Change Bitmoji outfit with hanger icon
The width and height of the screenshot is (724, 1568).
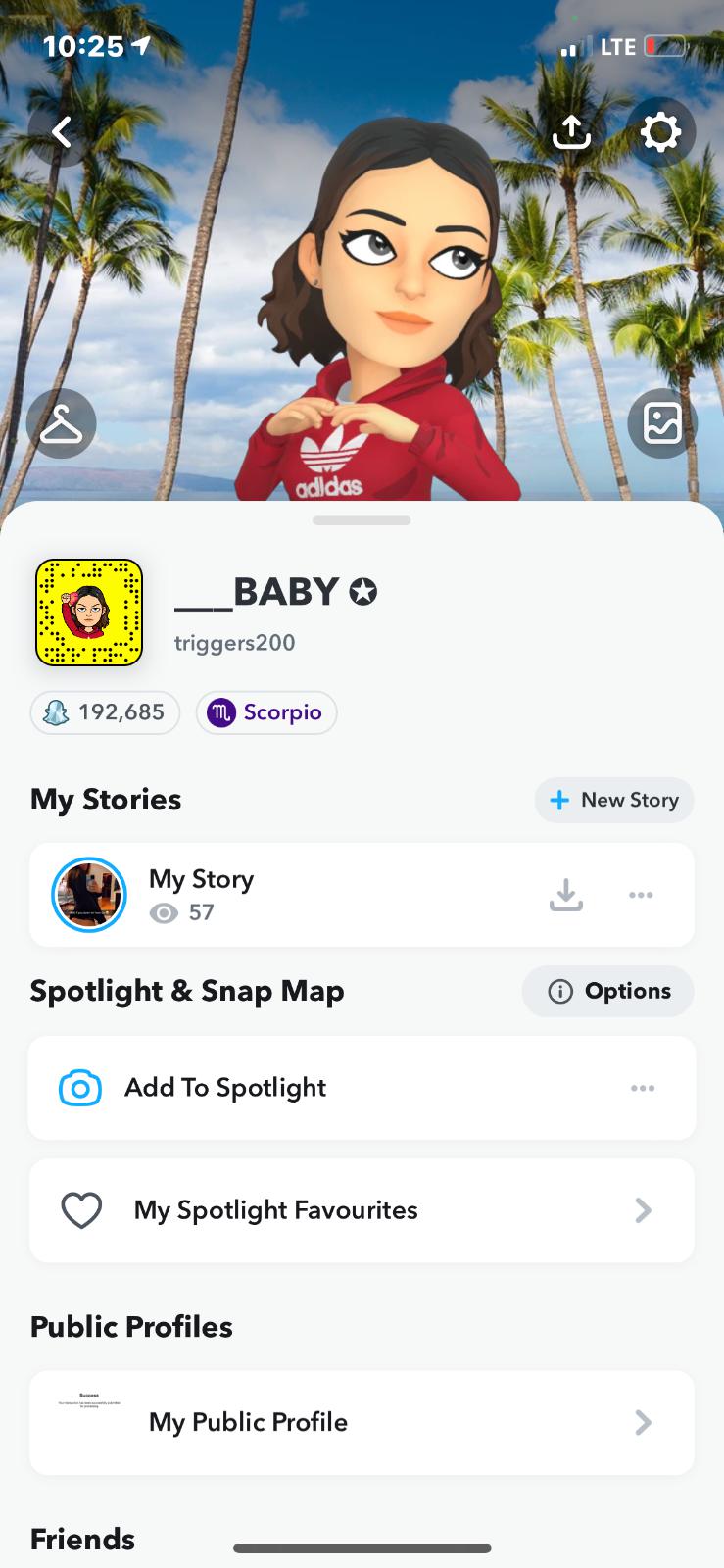coord(62,424)
